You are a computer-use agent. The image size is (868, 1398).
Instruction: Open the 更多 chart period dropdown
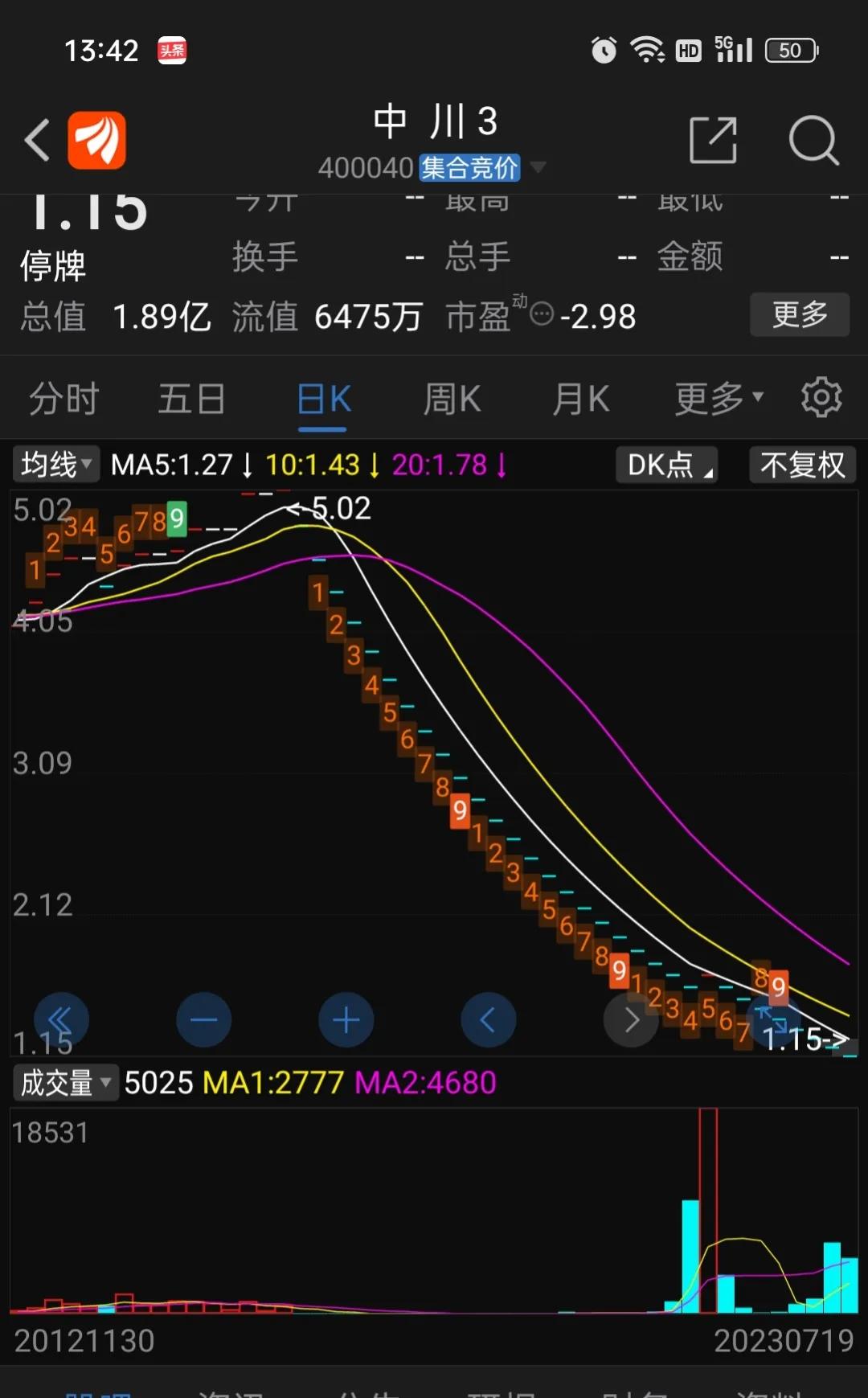pyautogui.click(x=718, y=397)
